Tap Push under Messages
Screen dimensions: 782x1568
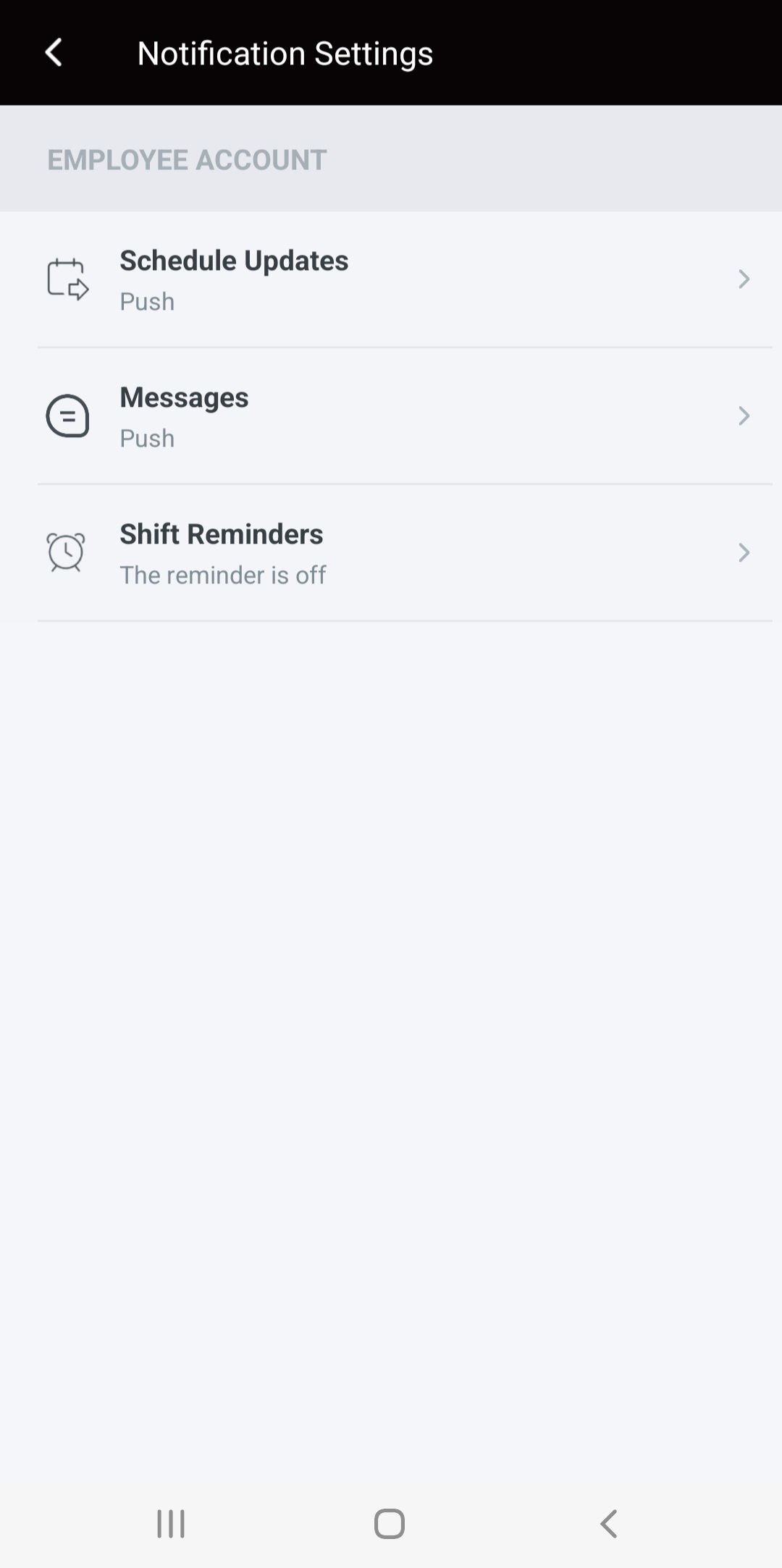click(x=147, y=438)
